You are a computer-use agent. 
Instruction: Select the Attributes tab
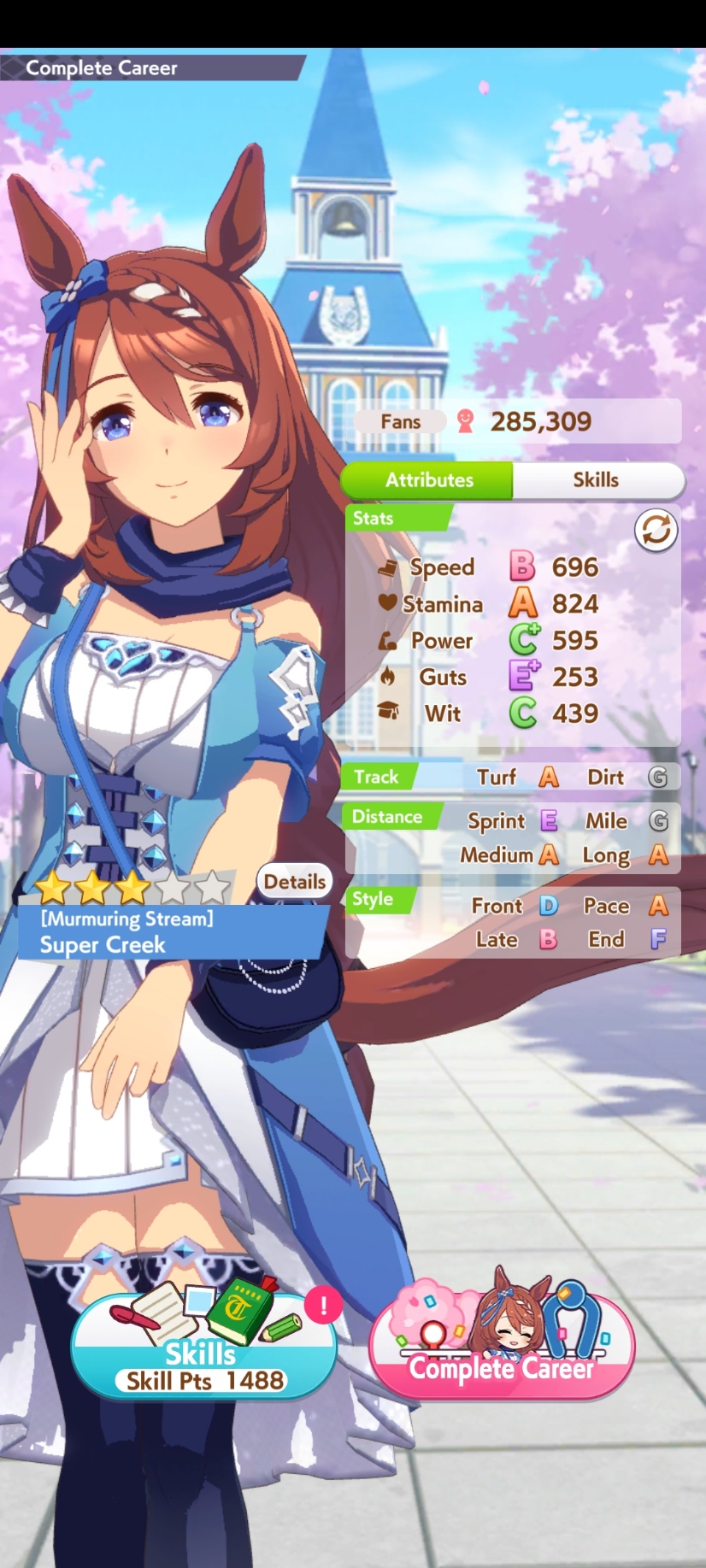tap(427, 480)
